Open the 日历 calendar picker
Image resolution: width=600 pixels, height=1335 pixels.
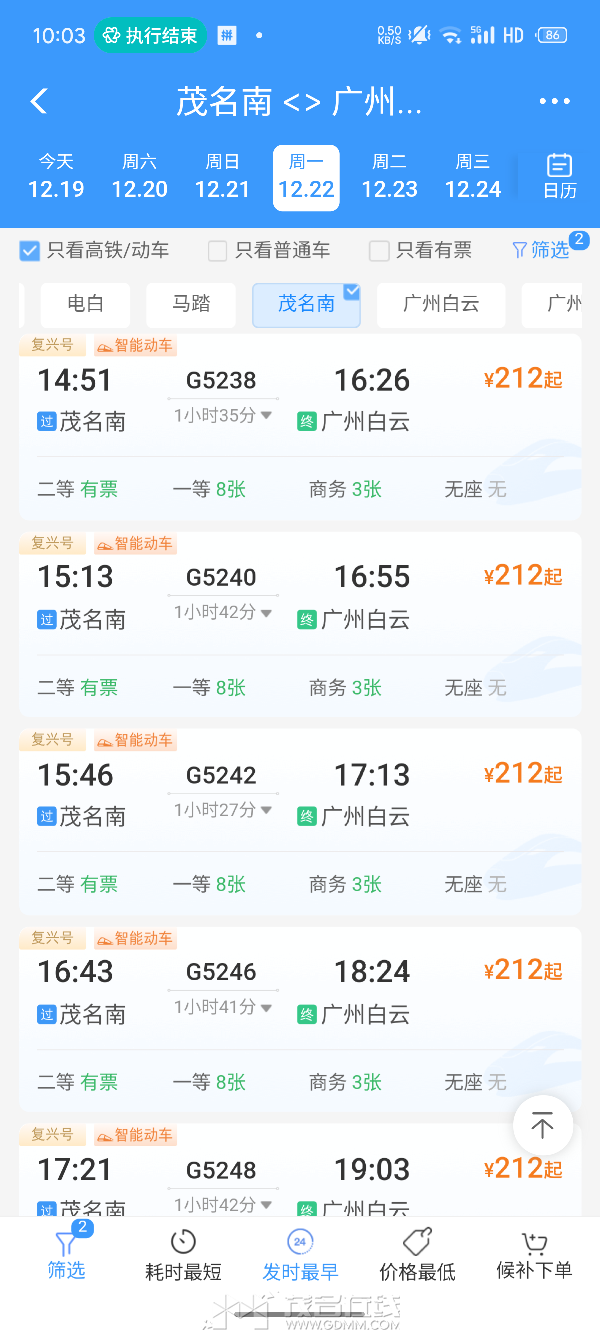point(559,177)
